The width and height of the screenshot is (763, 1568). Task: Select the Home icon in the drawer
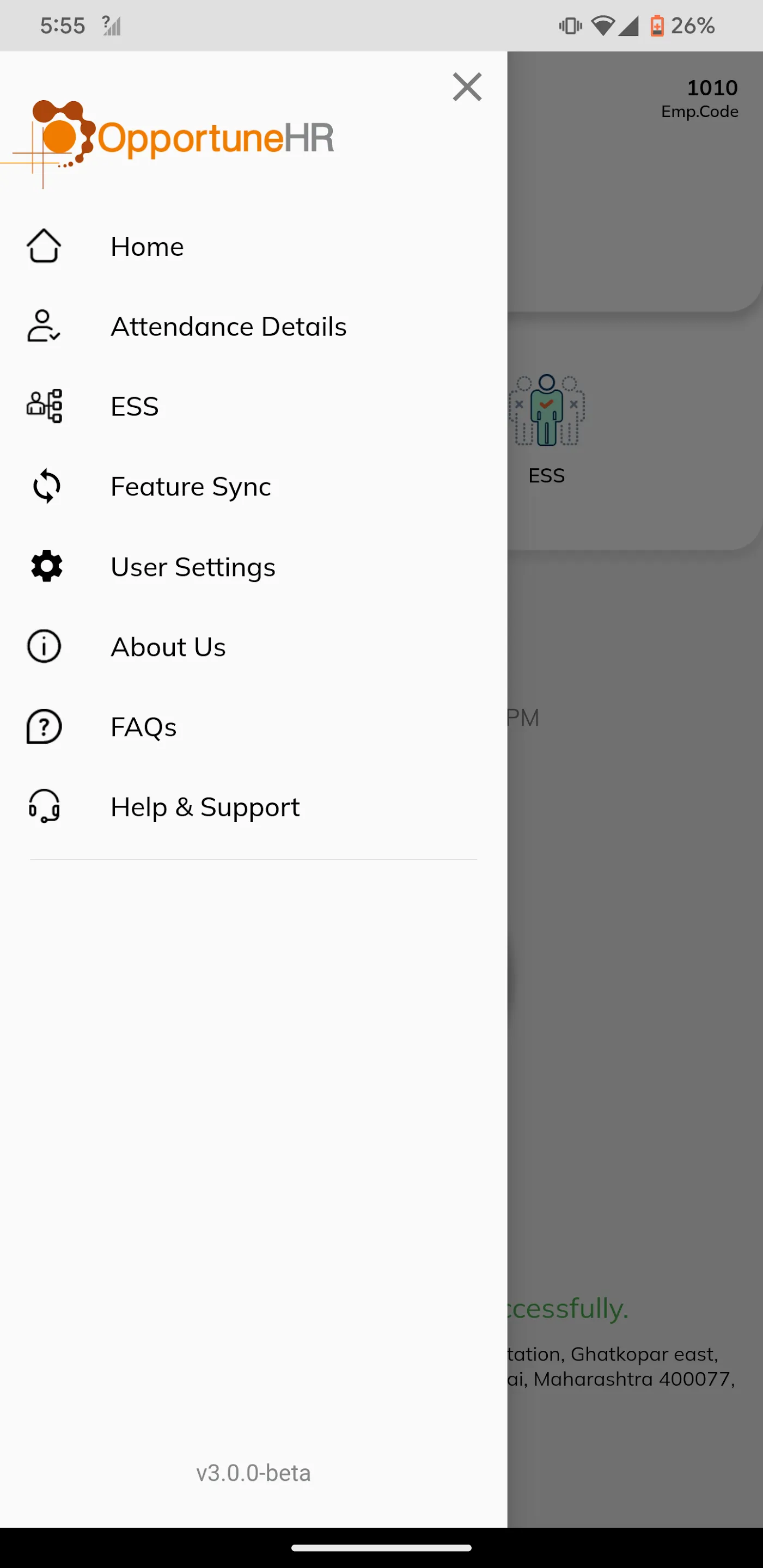click(x=44, y=247)
